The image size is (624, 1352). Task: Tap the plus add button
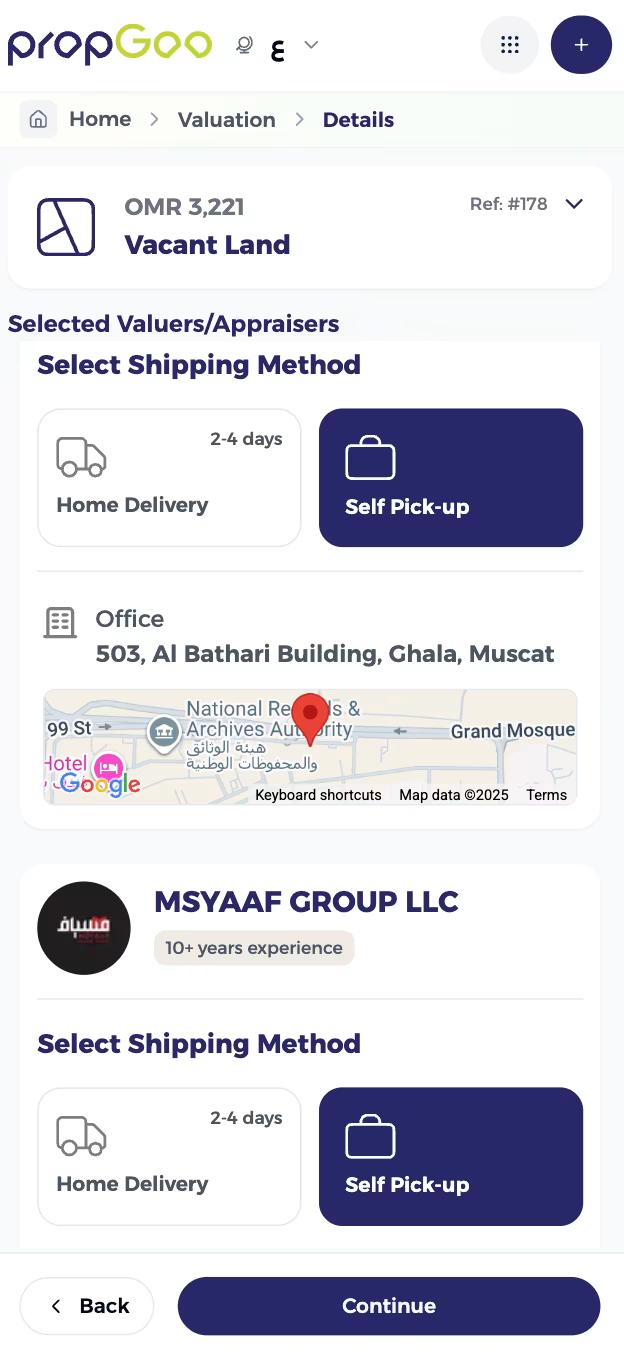pos(581,45)
